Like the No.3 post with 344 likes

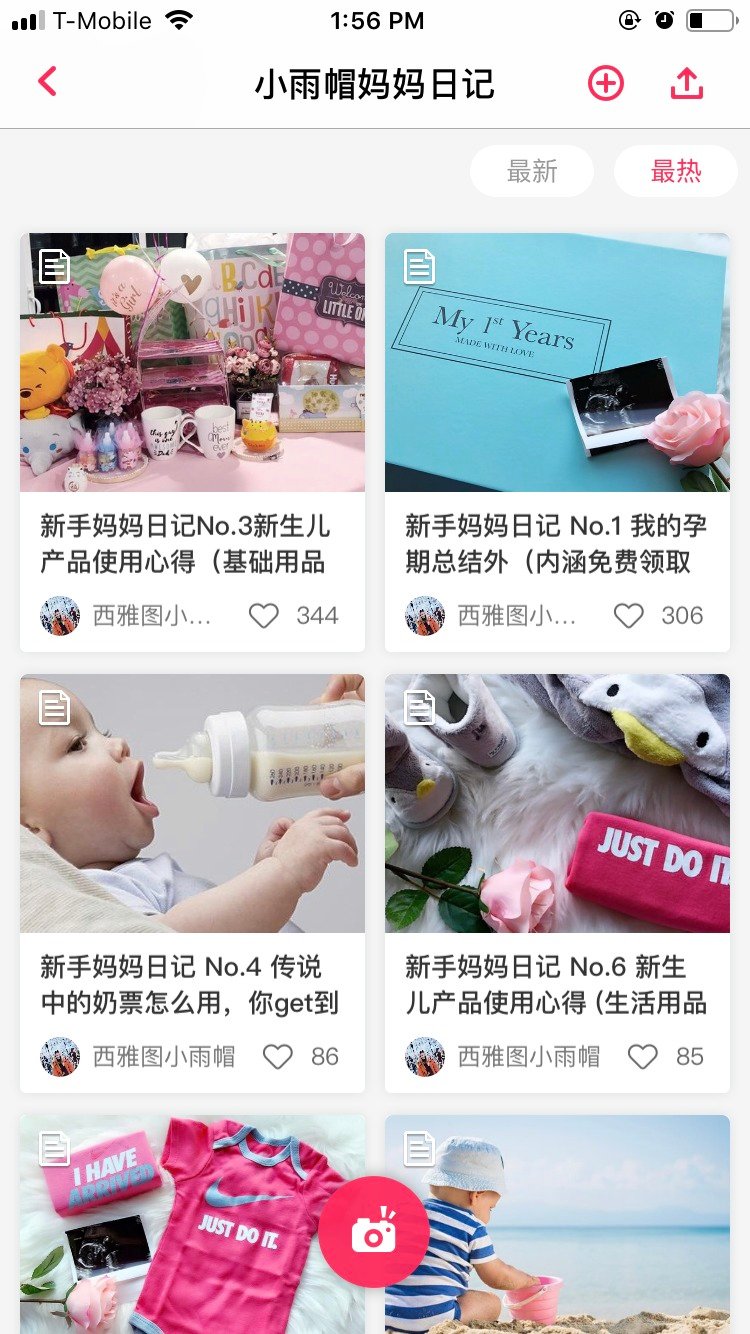[264, 616]
